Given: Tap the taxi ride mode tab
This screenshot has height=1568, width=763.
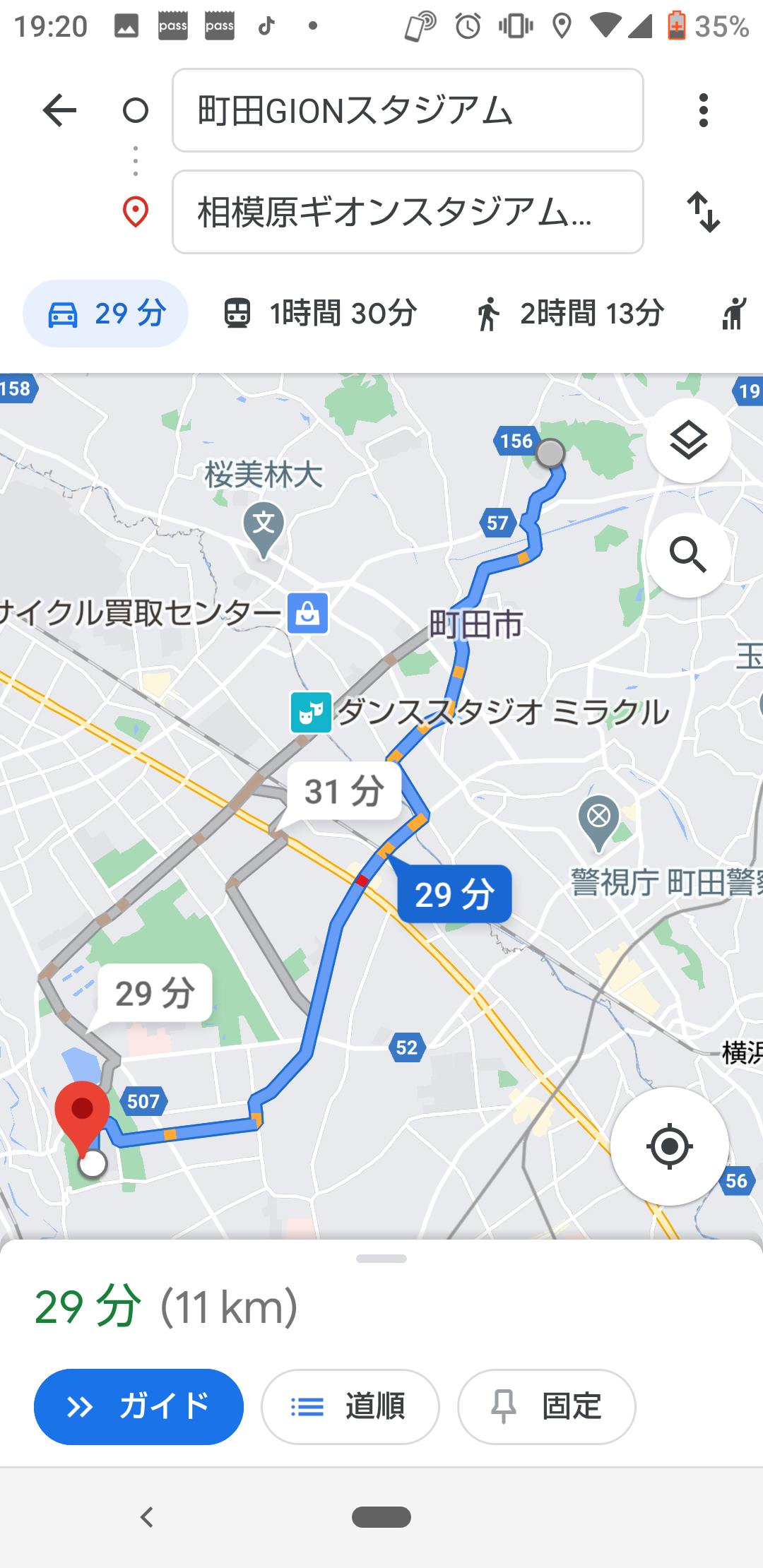Looking at the screenshot, I should click(x=735, y=314).
